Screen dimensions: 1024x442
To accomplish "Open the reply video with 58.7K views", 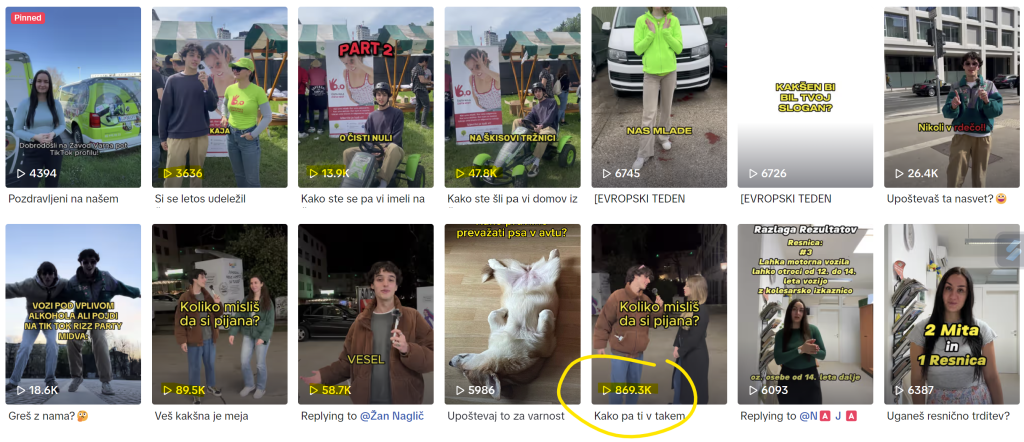I will point(366,314).
